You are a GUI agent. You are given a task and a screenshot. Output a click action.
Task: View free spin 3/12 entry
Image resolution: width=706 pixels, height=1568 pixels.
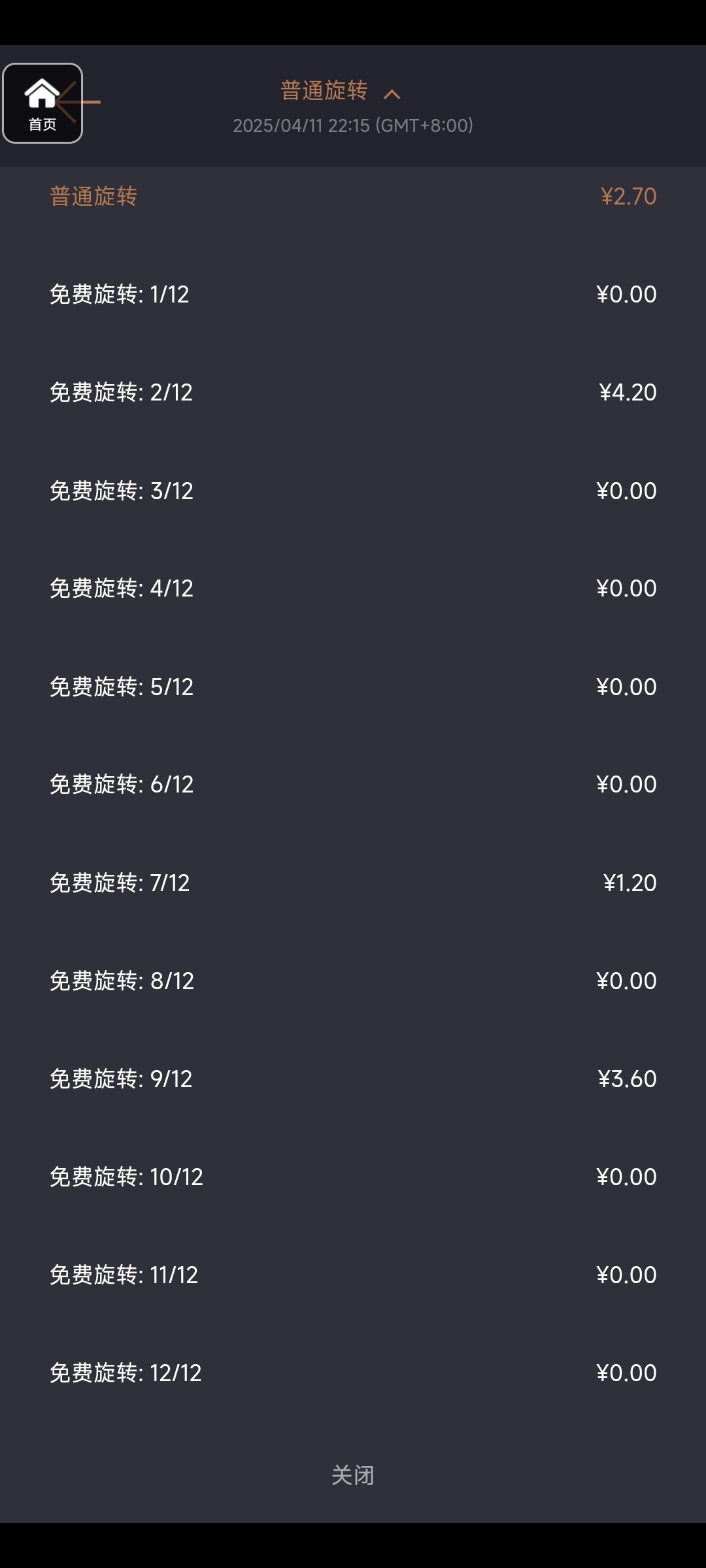tap(353, 491)
